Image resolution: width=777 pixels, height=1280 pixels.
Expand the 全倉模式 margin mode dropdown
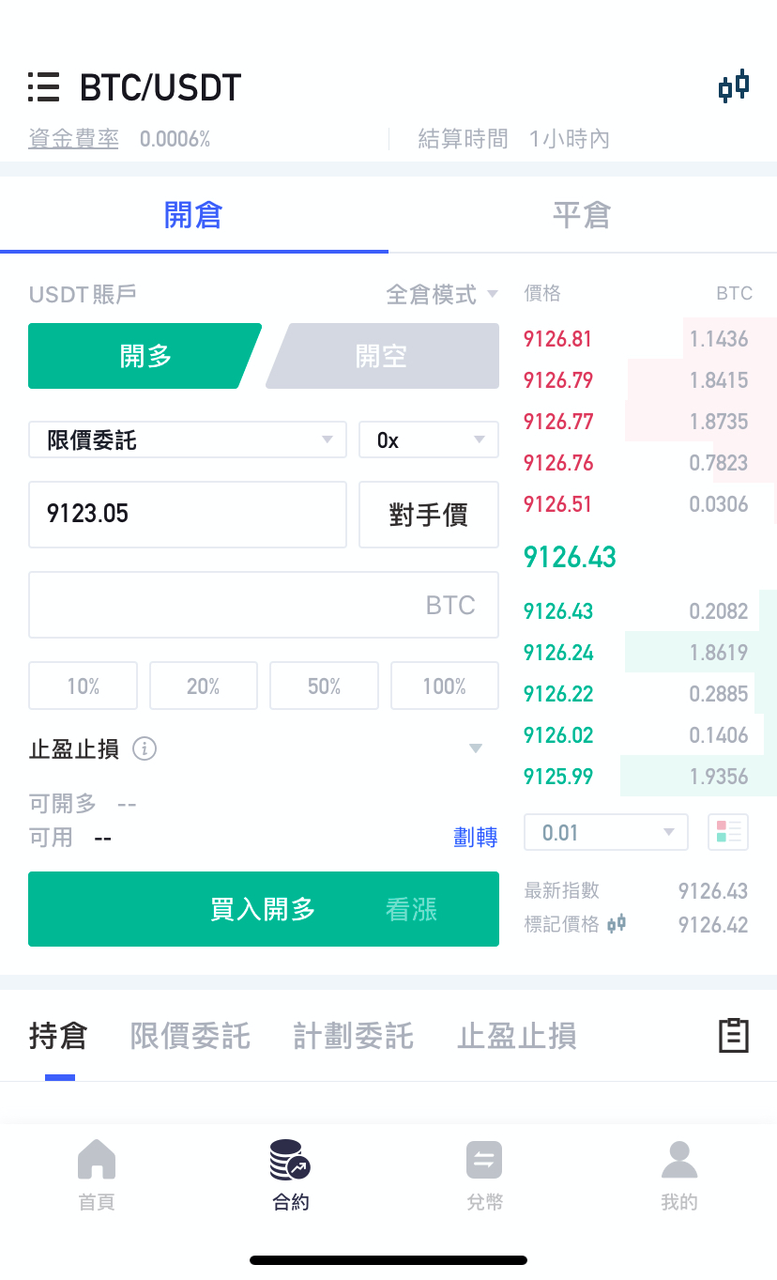[x=442, y=294]
